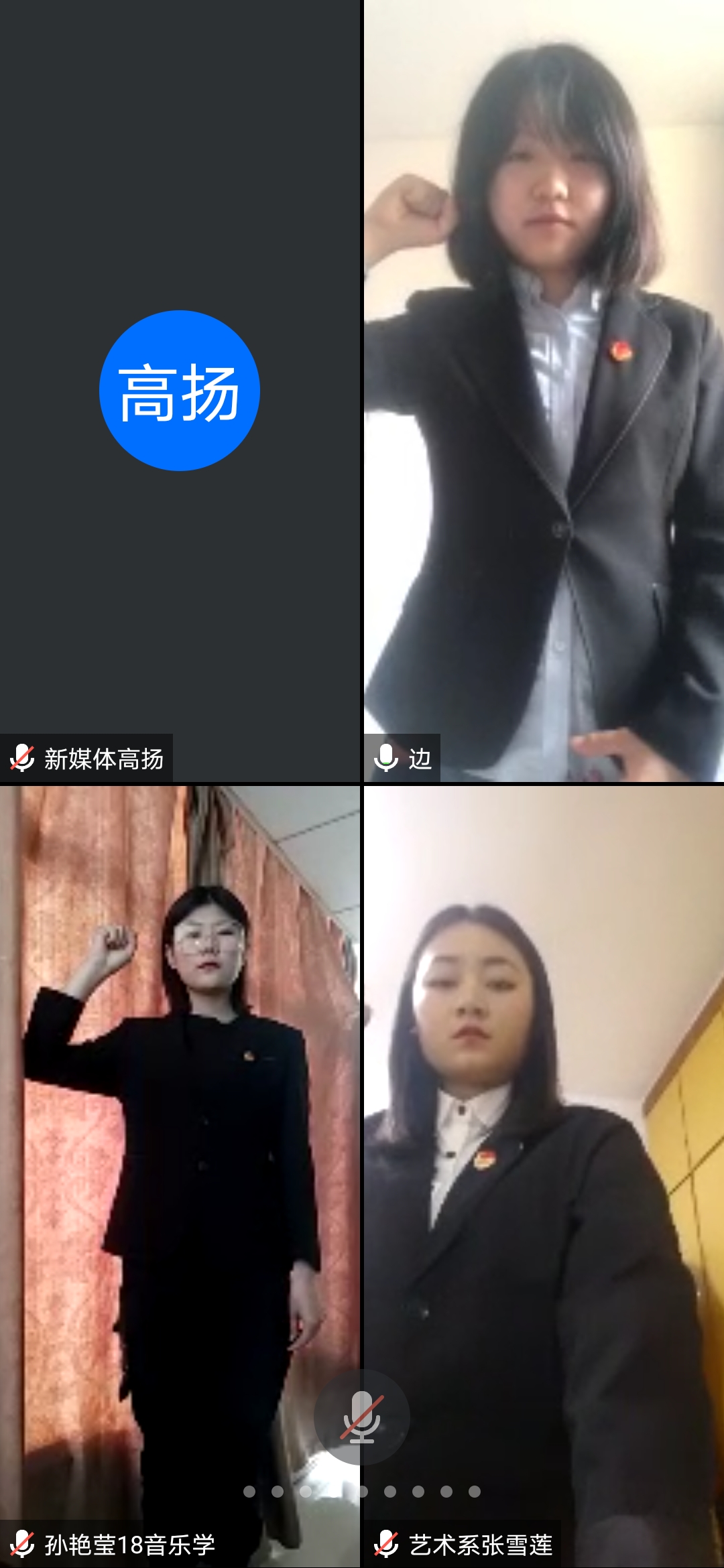
Task: Open 新媒体高扬's video tile
Action: pyautogui.click(x=180, y=391)
